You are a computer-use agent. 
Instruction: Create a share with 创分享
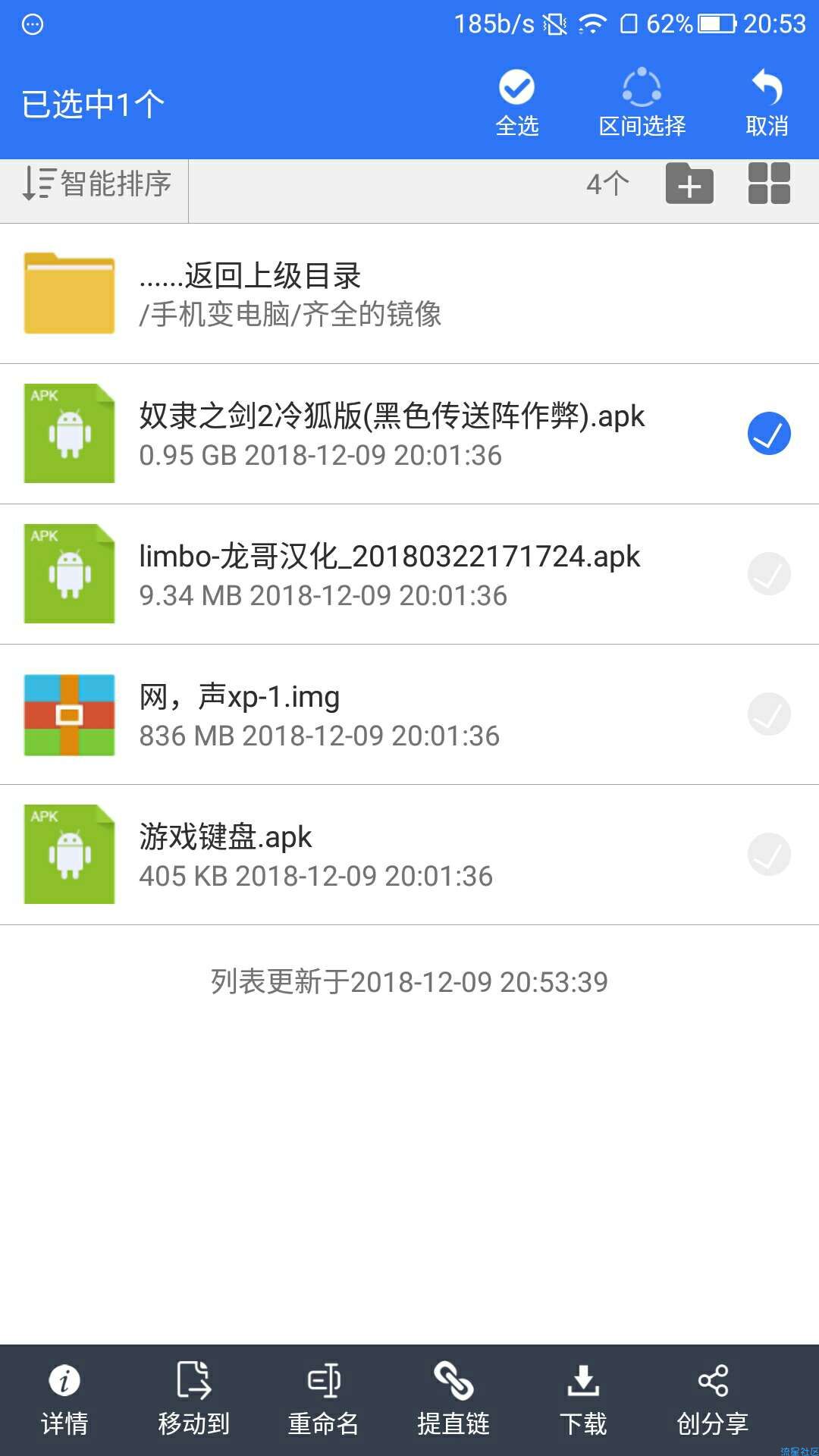point(713,1401)
